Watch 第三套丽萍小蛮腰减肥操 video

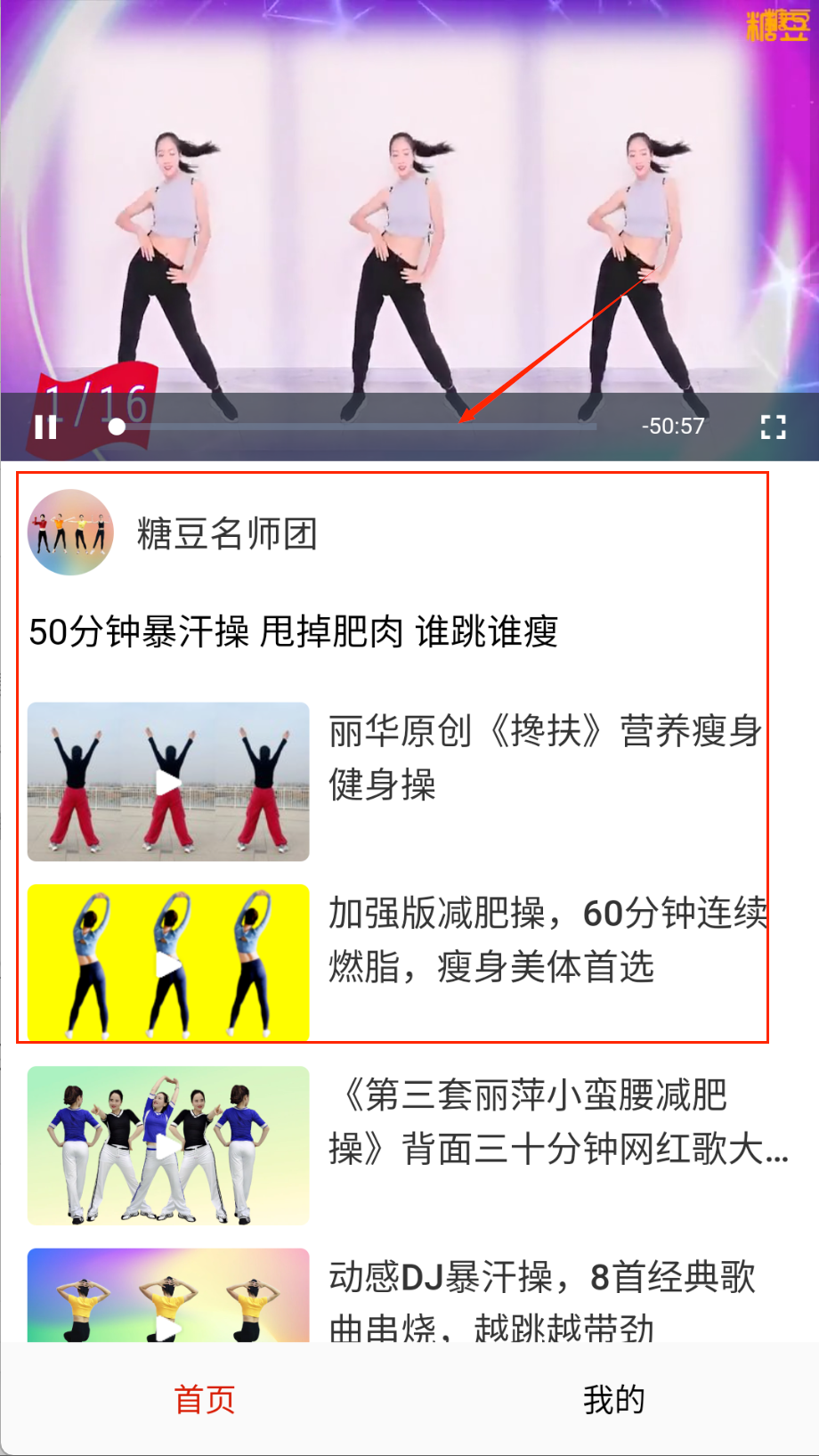pos(168,1145)
